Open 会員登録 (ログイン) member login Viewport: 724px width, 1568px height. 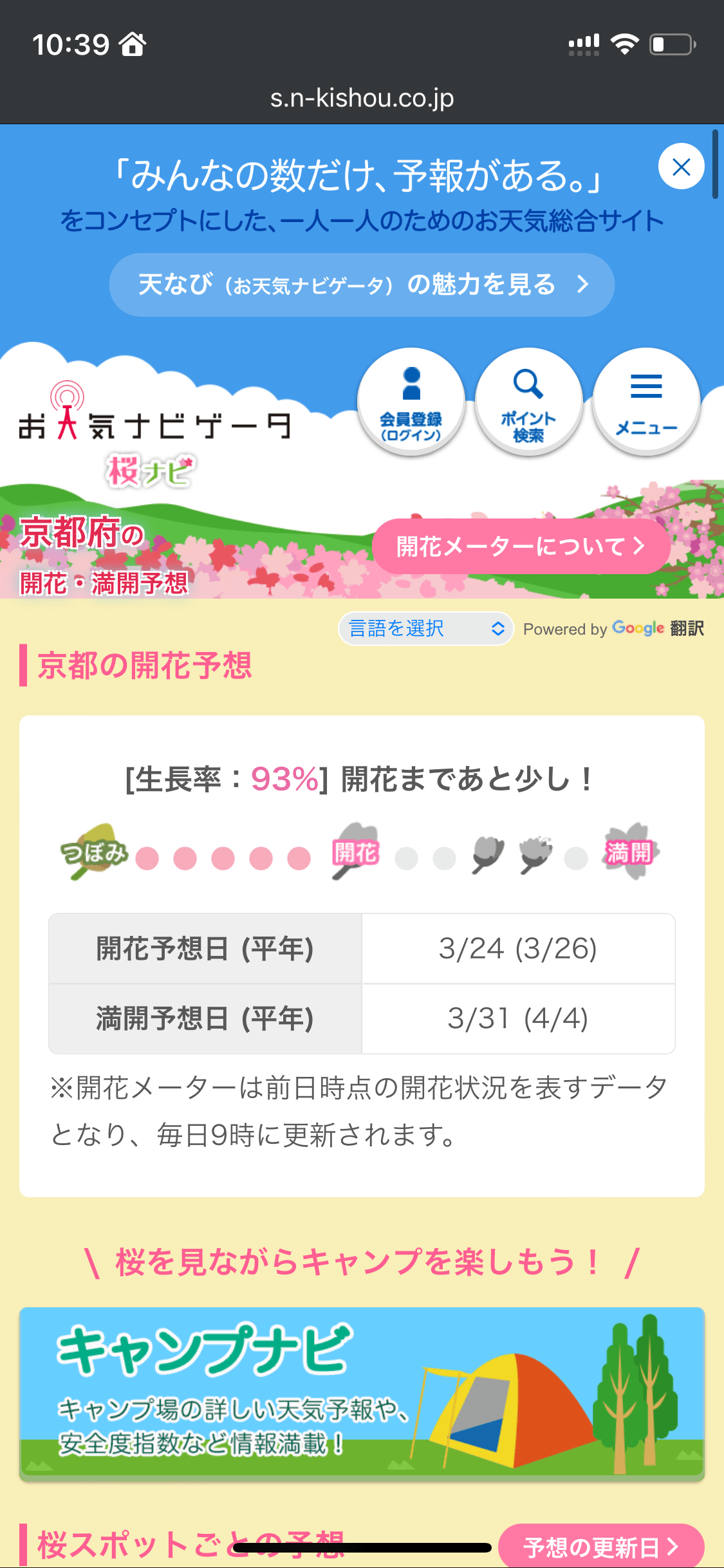[411, 402]
